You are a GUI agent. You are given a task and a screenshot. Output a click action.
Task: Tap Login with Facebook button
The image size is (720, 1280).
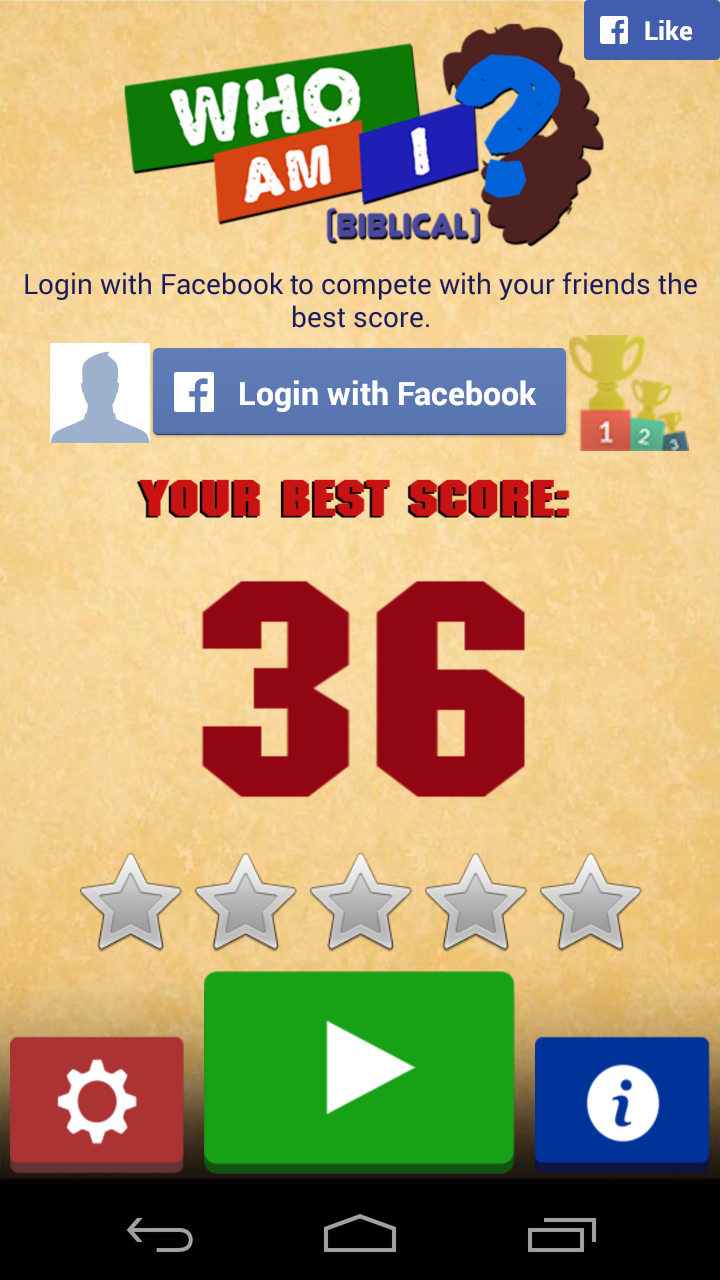359,393
